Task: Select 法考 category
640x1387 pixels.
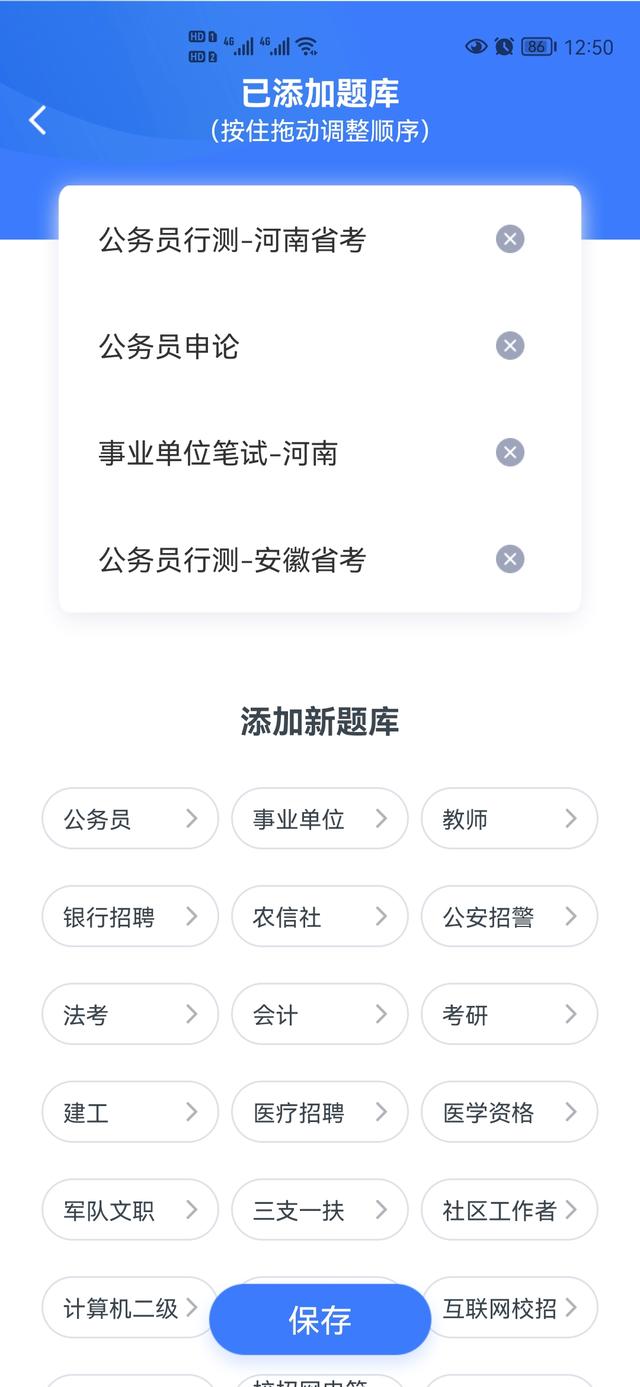Action: (130, 1014)
